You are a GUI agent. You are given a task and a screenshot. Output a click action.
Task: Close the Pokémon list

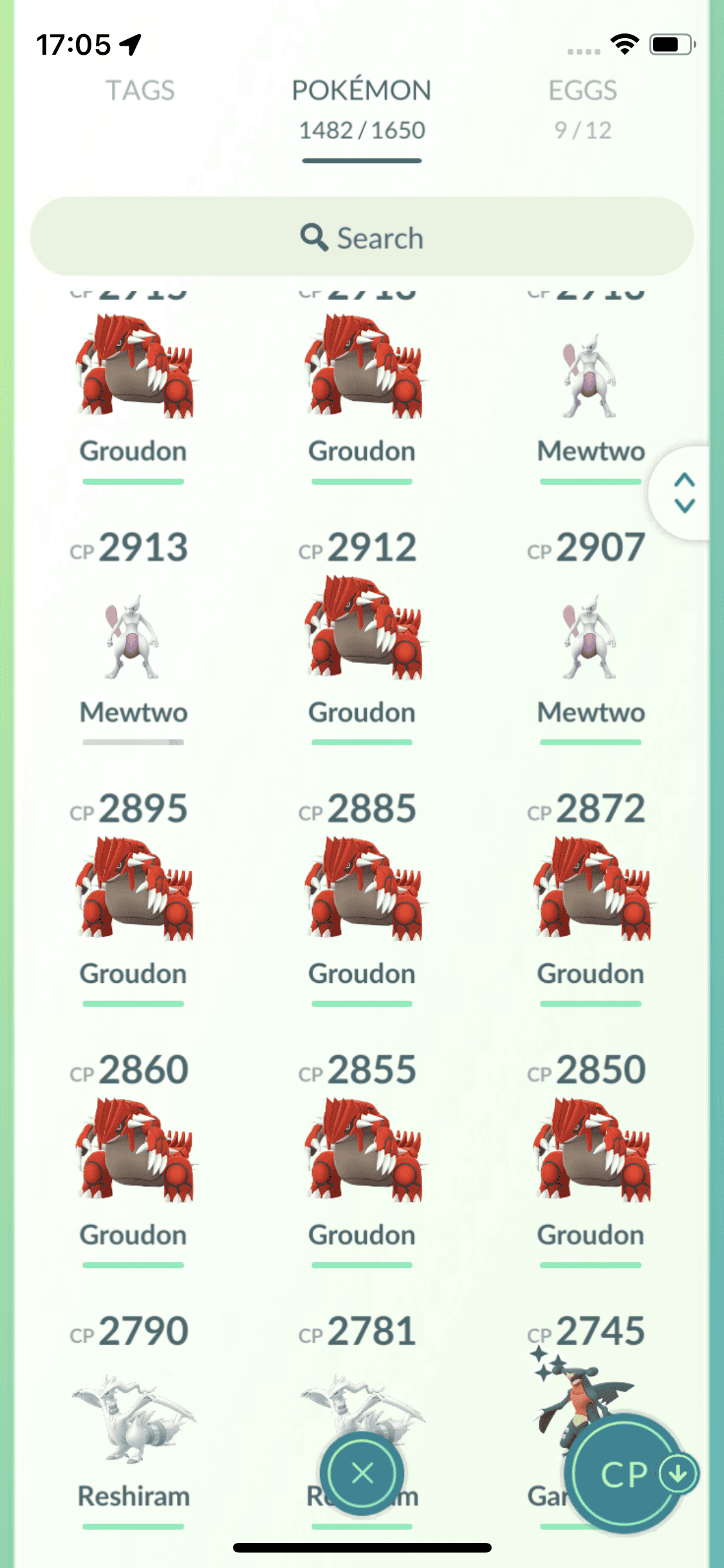[362, 1473]
